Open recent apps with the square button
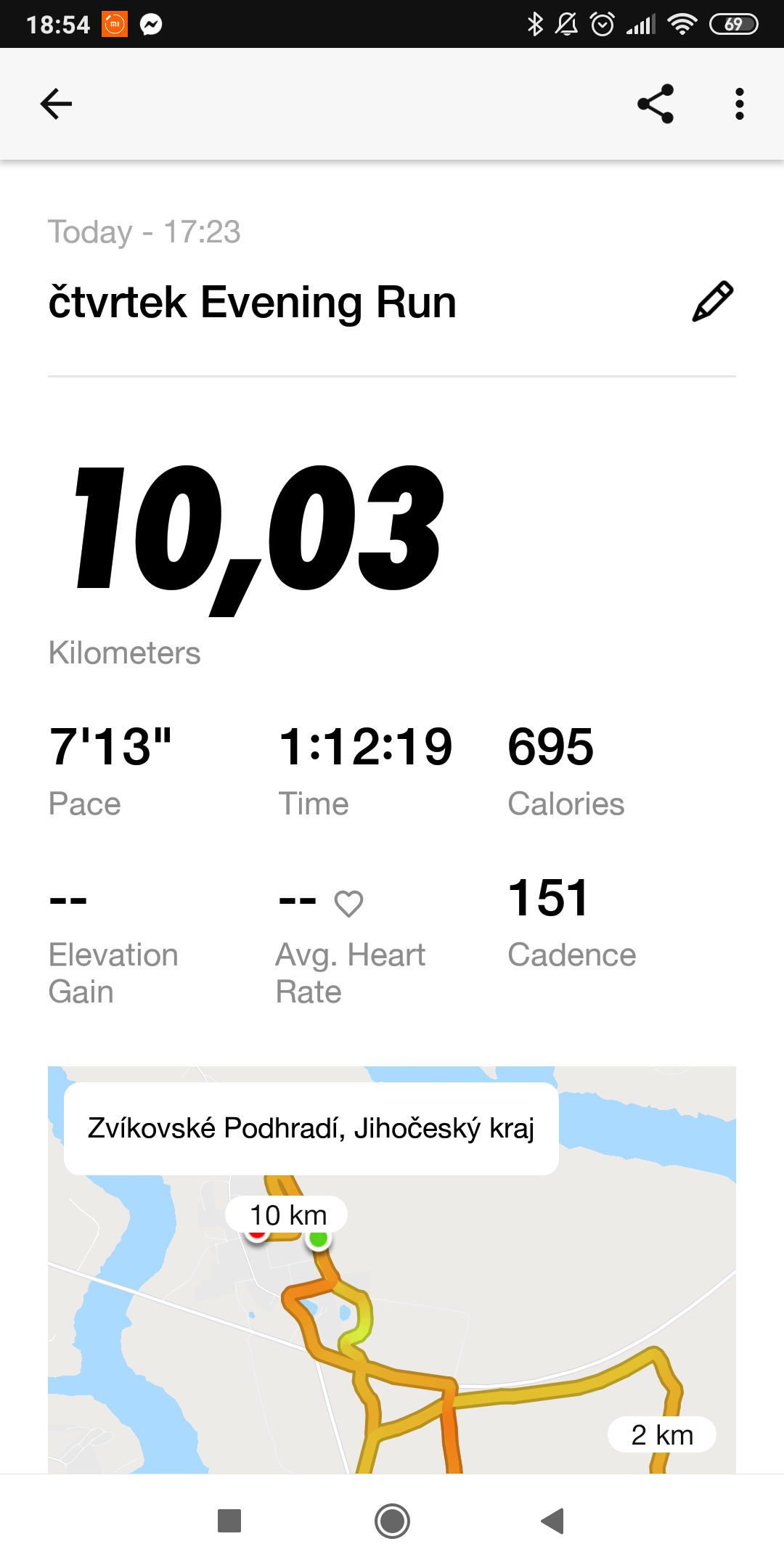The height and width of the screenshot is (1568, 784). click(x=229, y=1521)
